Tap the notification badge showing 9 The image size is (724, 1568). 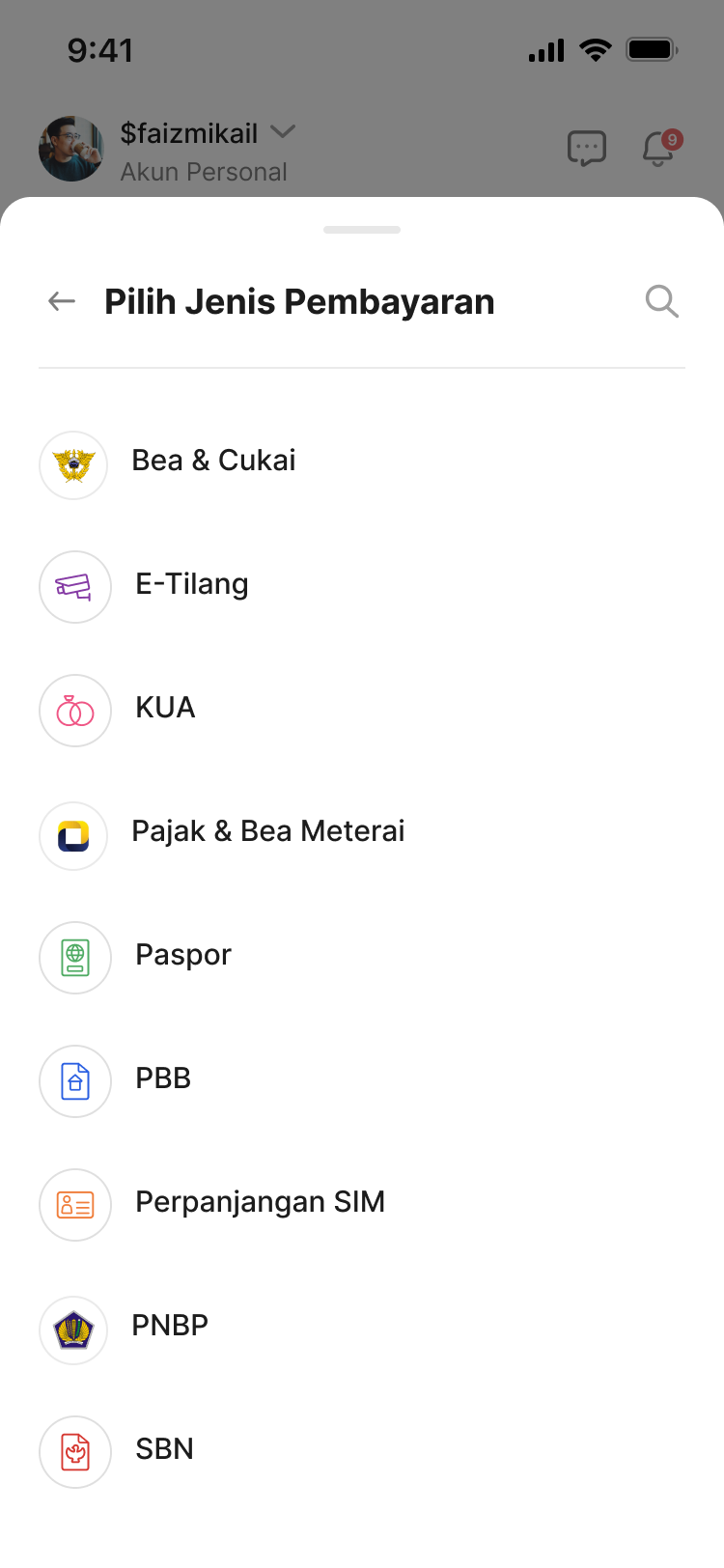[x=673, y=138]
